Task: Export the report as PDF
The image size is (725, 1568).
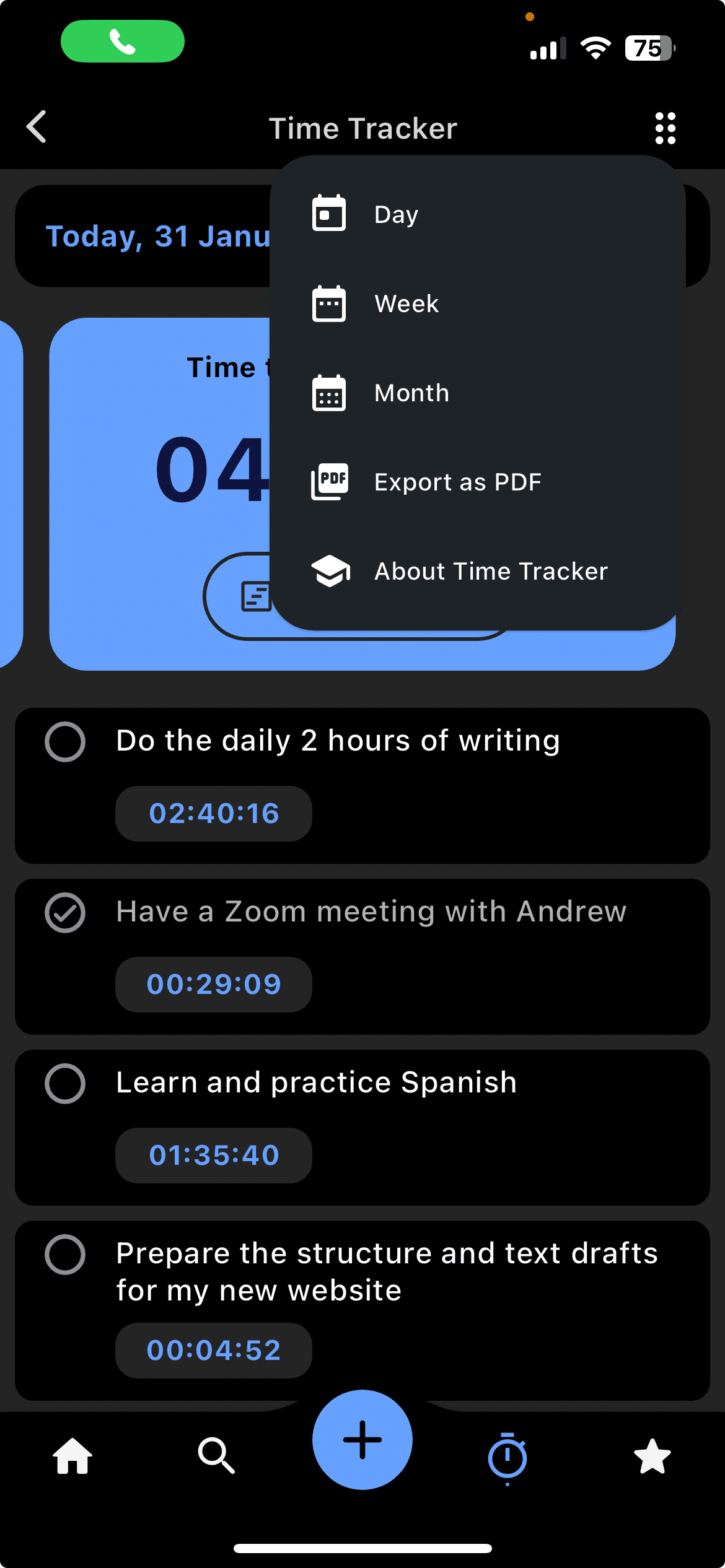Action: tap(457, 482)
